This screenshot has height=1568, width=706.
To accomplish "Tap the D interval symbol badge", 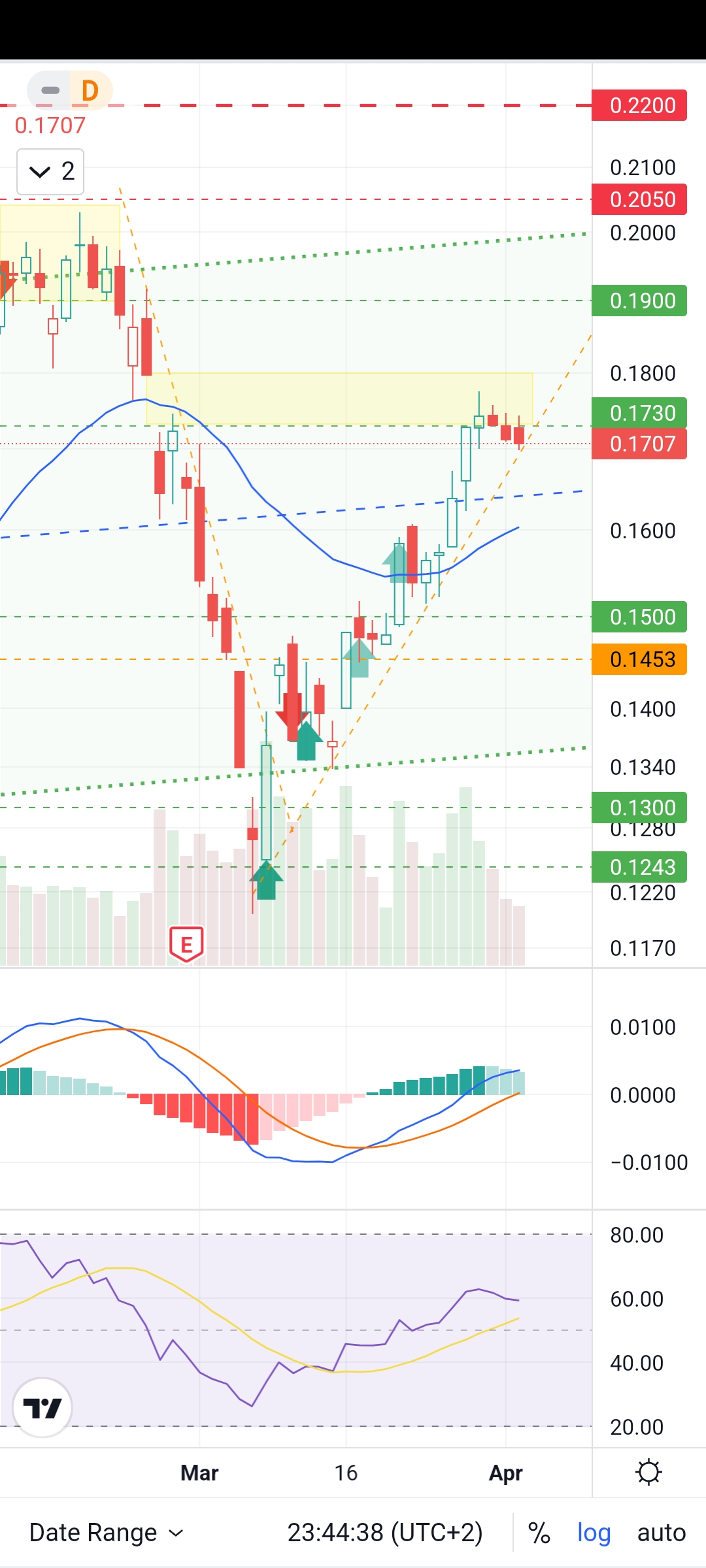I will 90,90.
